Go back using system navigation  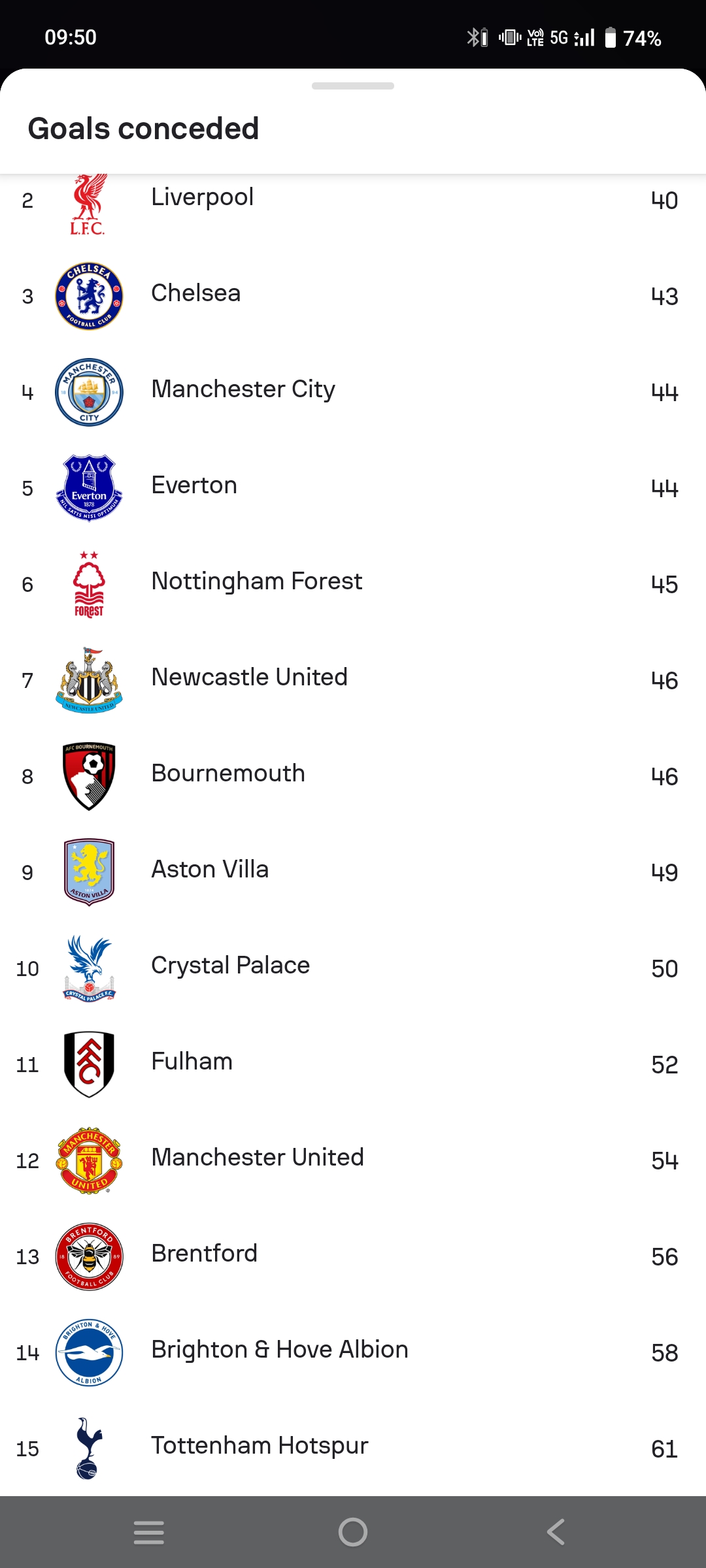(556, 1532)
